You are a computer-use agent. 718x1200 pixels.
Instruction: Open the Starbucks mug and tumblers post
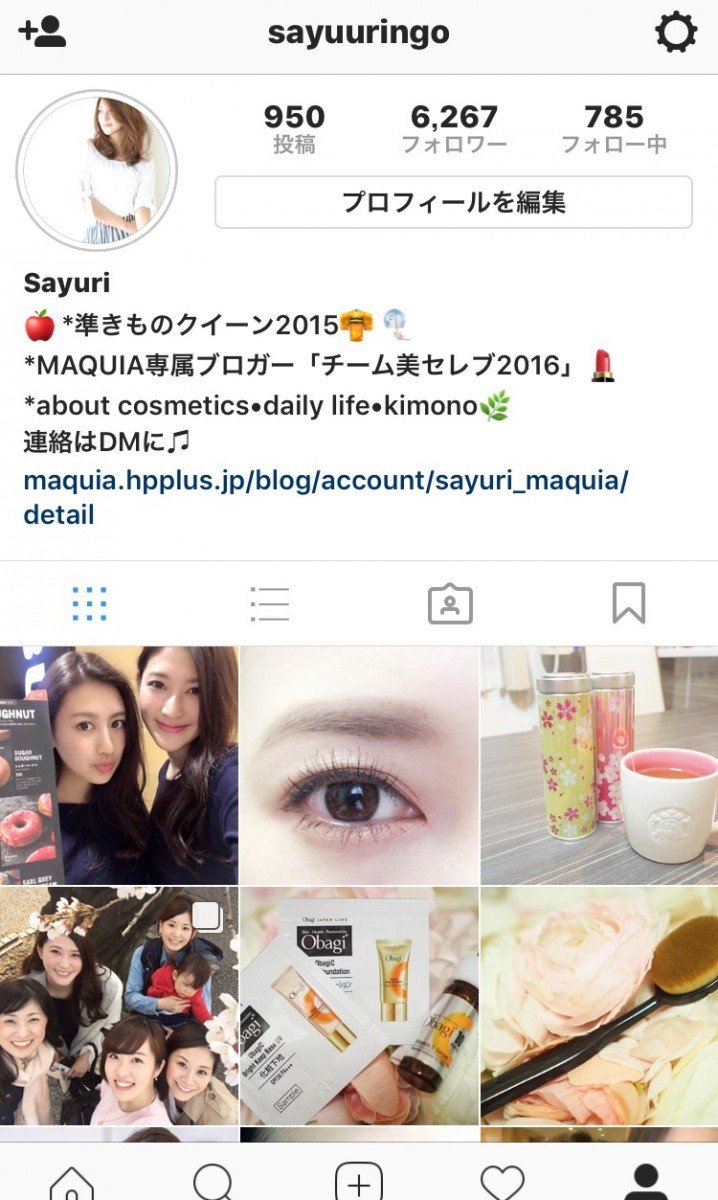pyautogui.click(x=599, y=765)
